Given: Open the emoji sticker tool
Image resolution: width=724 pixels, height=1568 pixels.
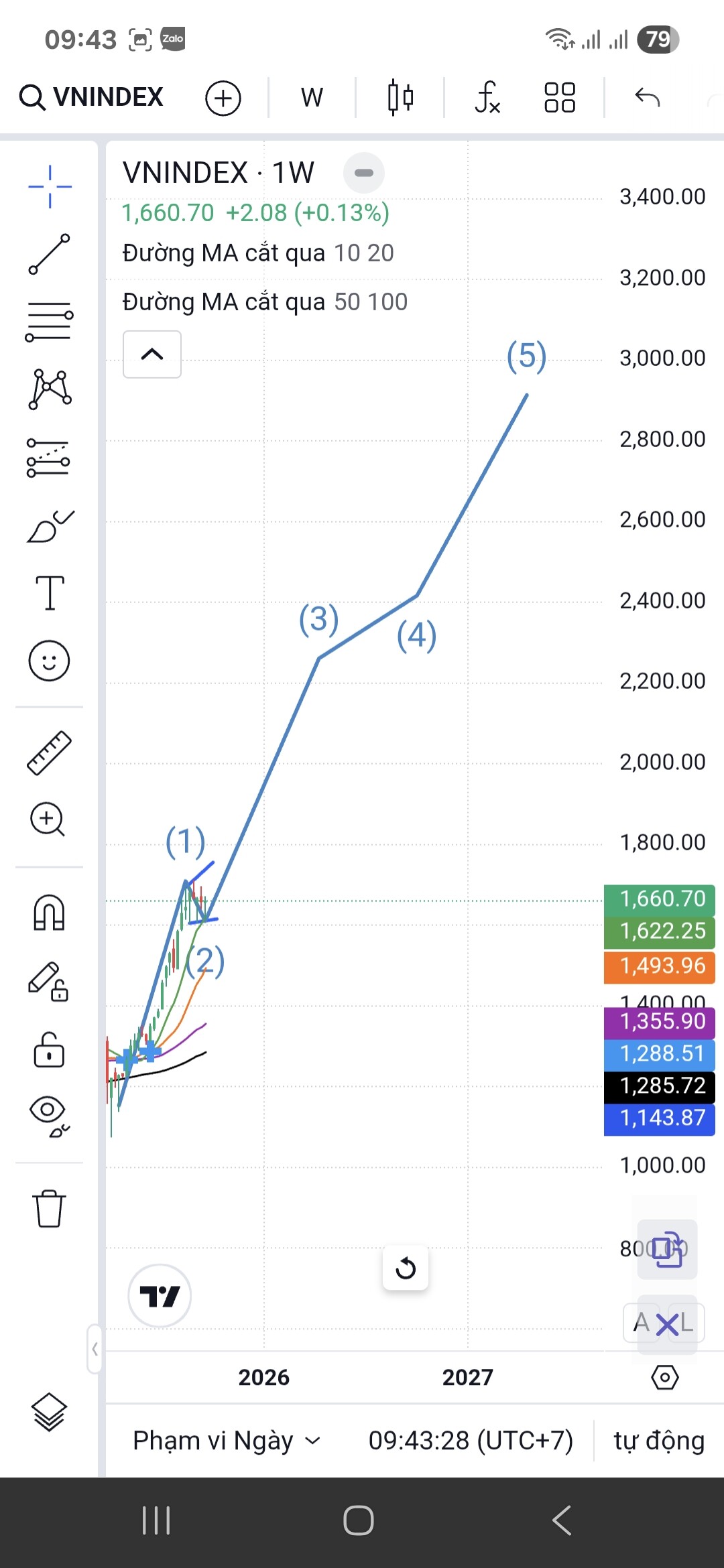Looking at the screenshot, I should pyautogui.click(x=50, y=661).
